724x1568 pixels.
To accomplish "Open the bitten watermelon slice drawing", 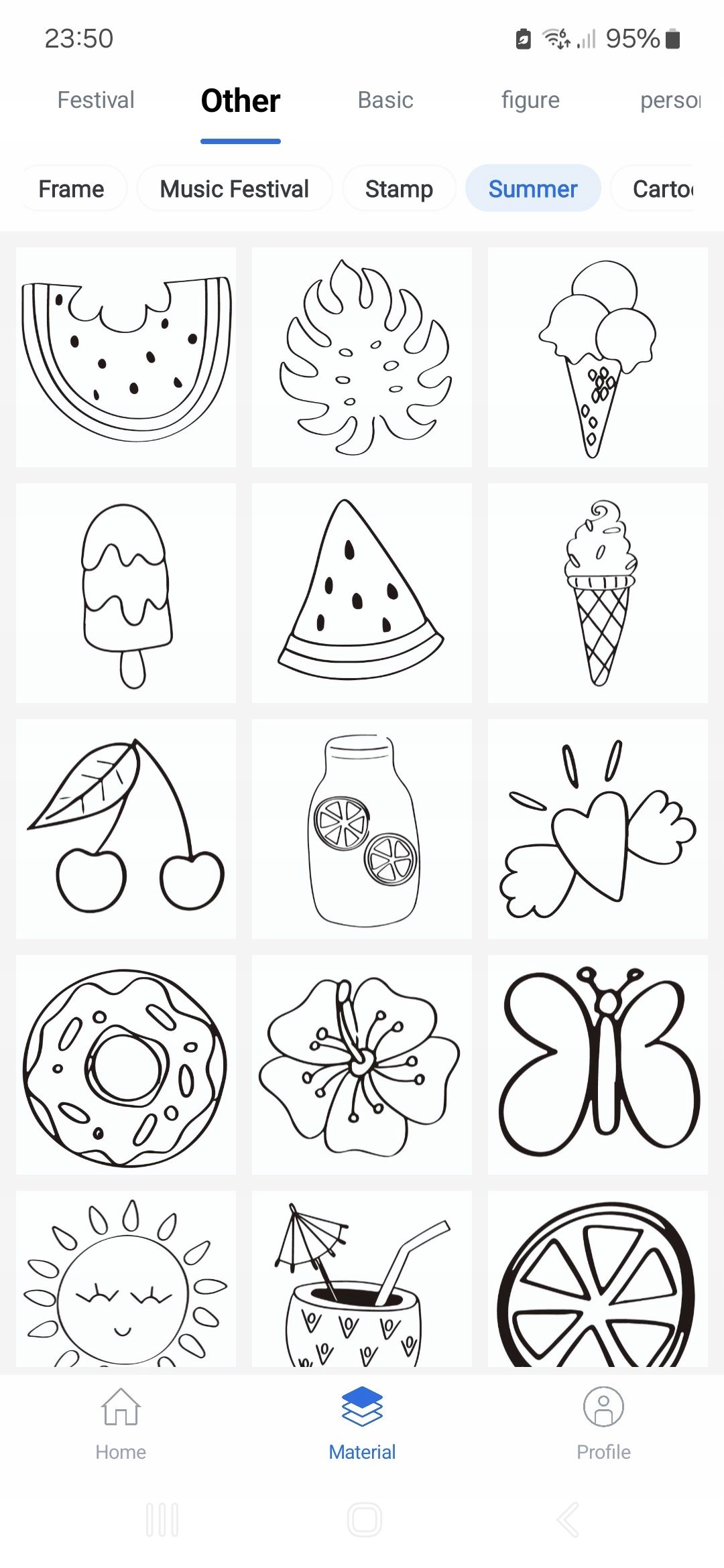I will point(126,357).
